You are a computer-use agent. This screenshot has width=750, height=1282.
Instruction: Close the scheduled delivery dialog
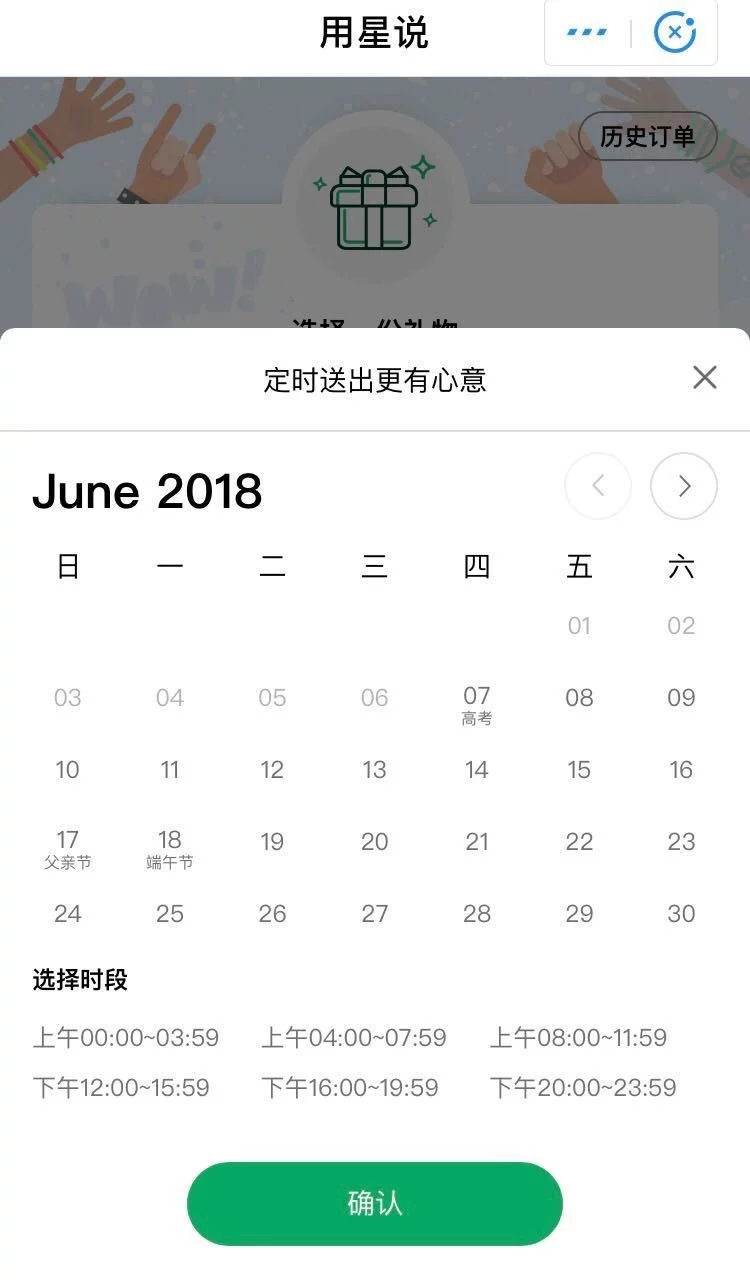pyautogui.click(x=705, y=377)
